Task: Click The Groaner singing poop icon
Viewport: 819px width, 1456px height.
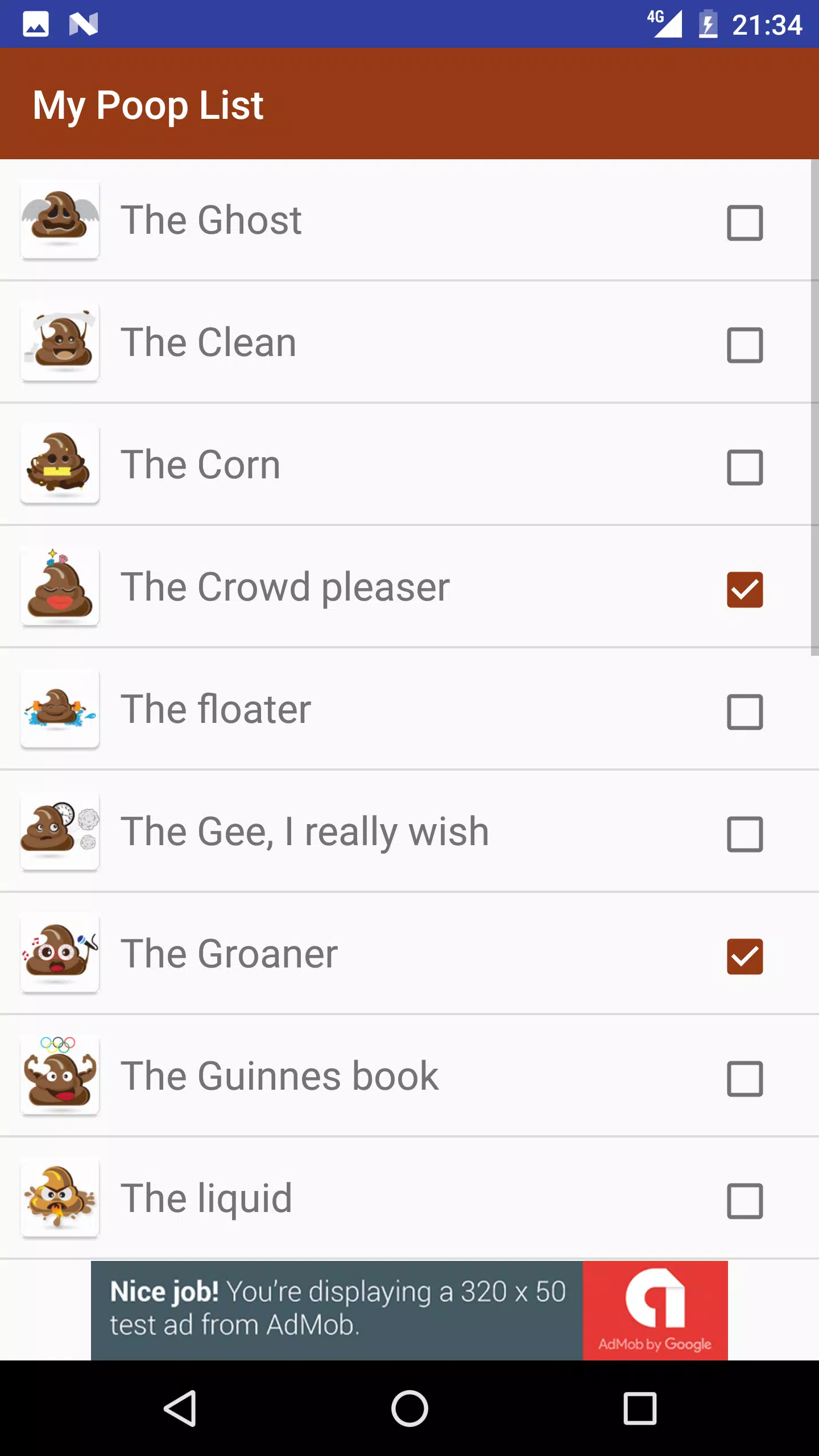Action: 60,953
